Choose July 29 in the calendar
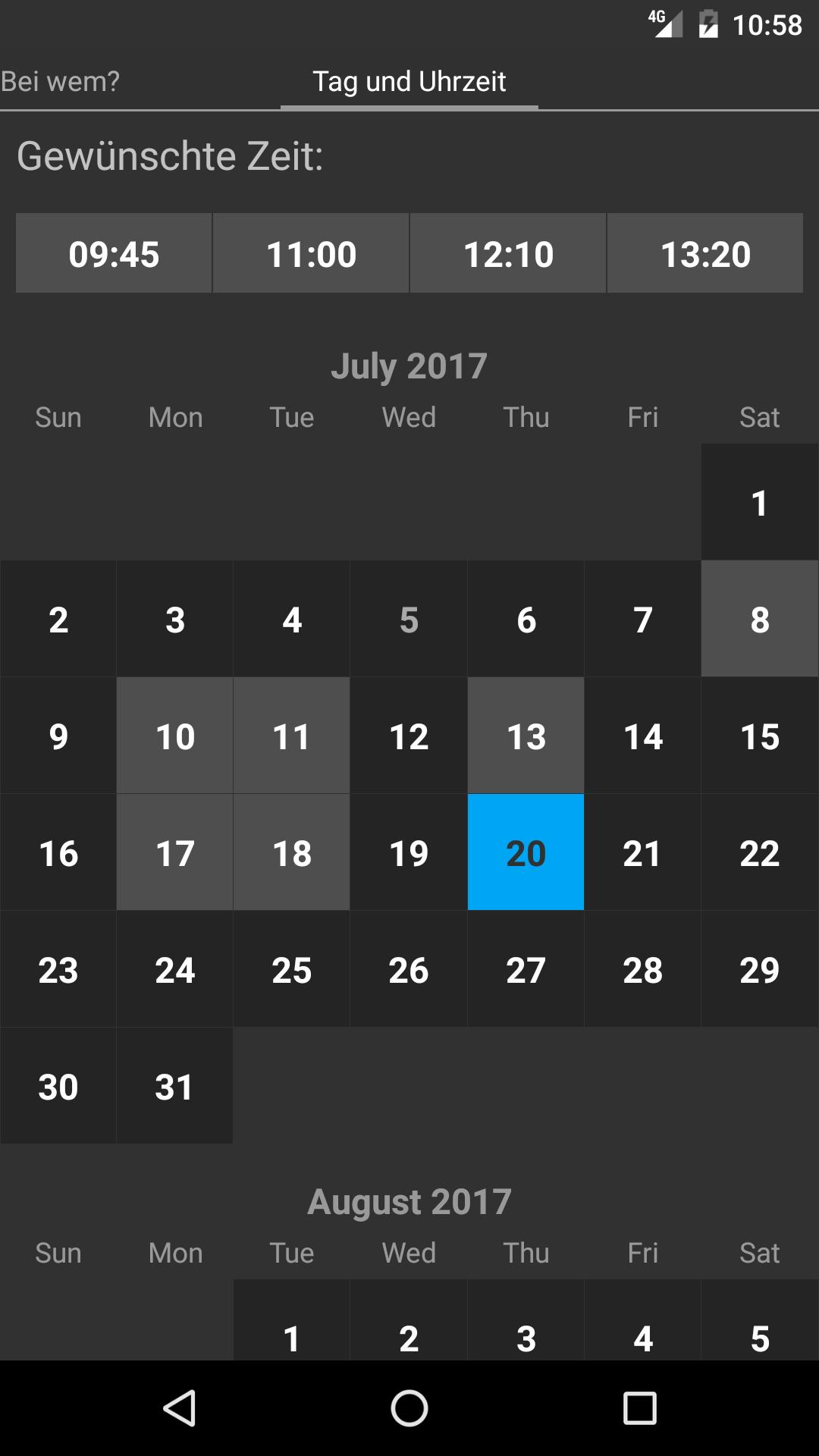Screen dimensions: 819x1456 coord(759,970)
